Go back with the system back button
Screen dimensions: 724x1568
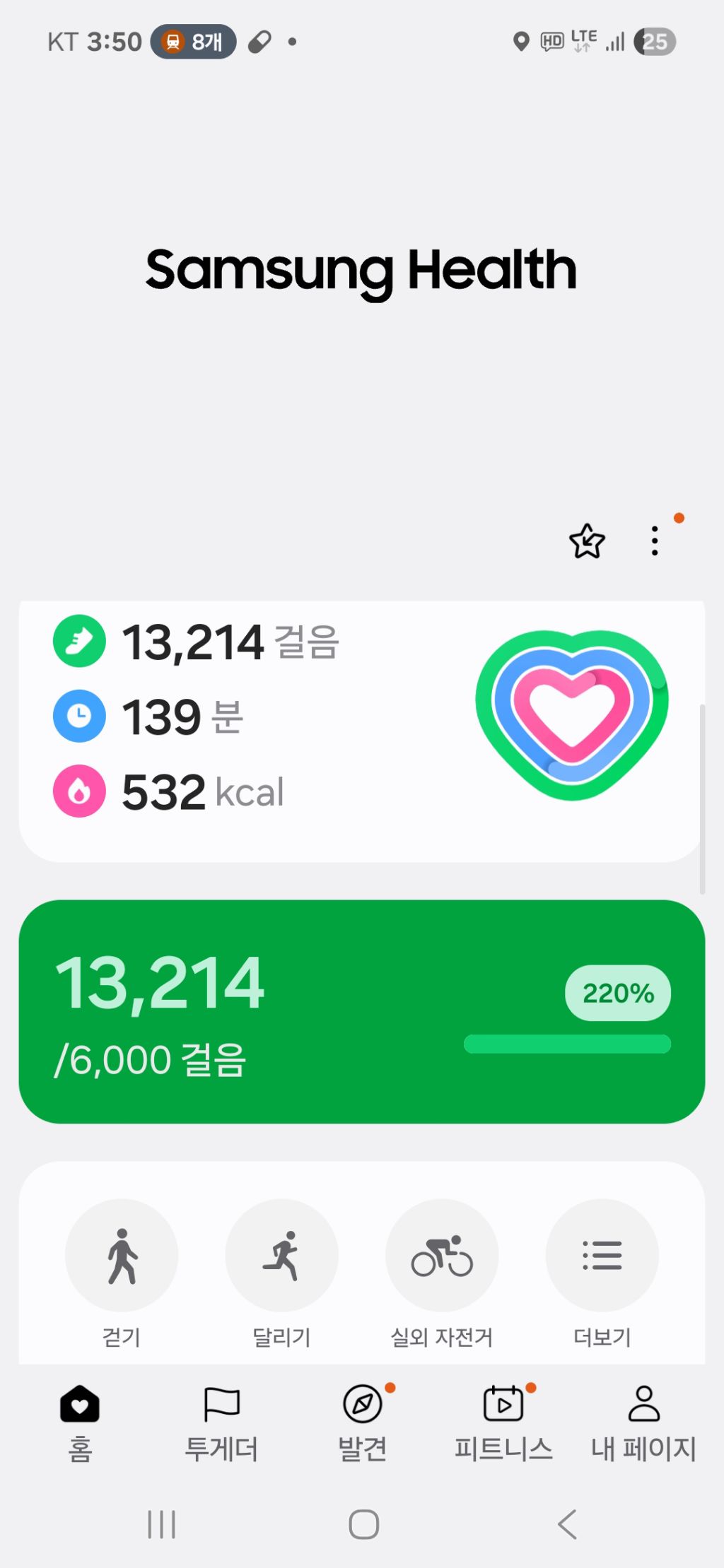click(x=567, y=1524)
